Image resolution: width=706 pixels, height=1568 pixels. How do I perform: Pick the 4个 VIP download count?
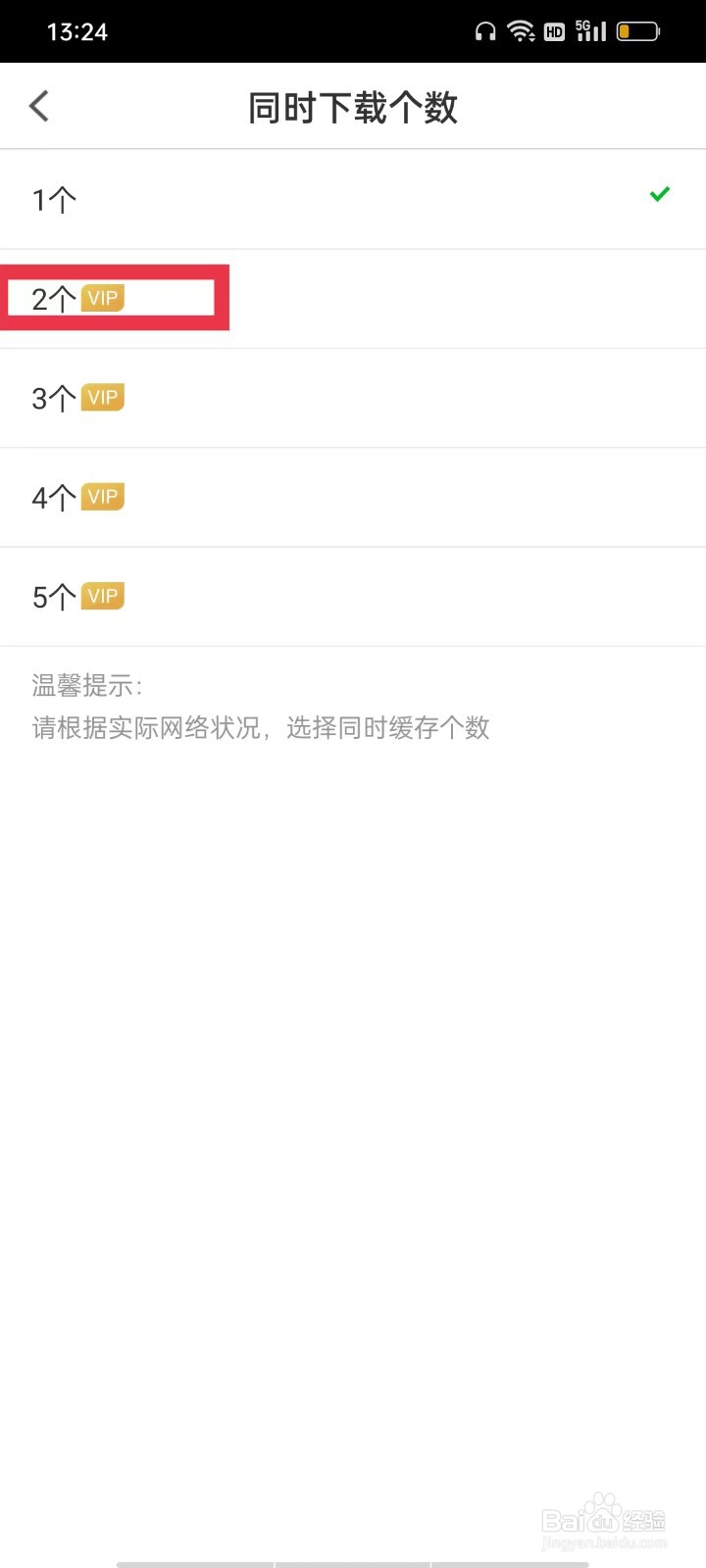point(353,498)
